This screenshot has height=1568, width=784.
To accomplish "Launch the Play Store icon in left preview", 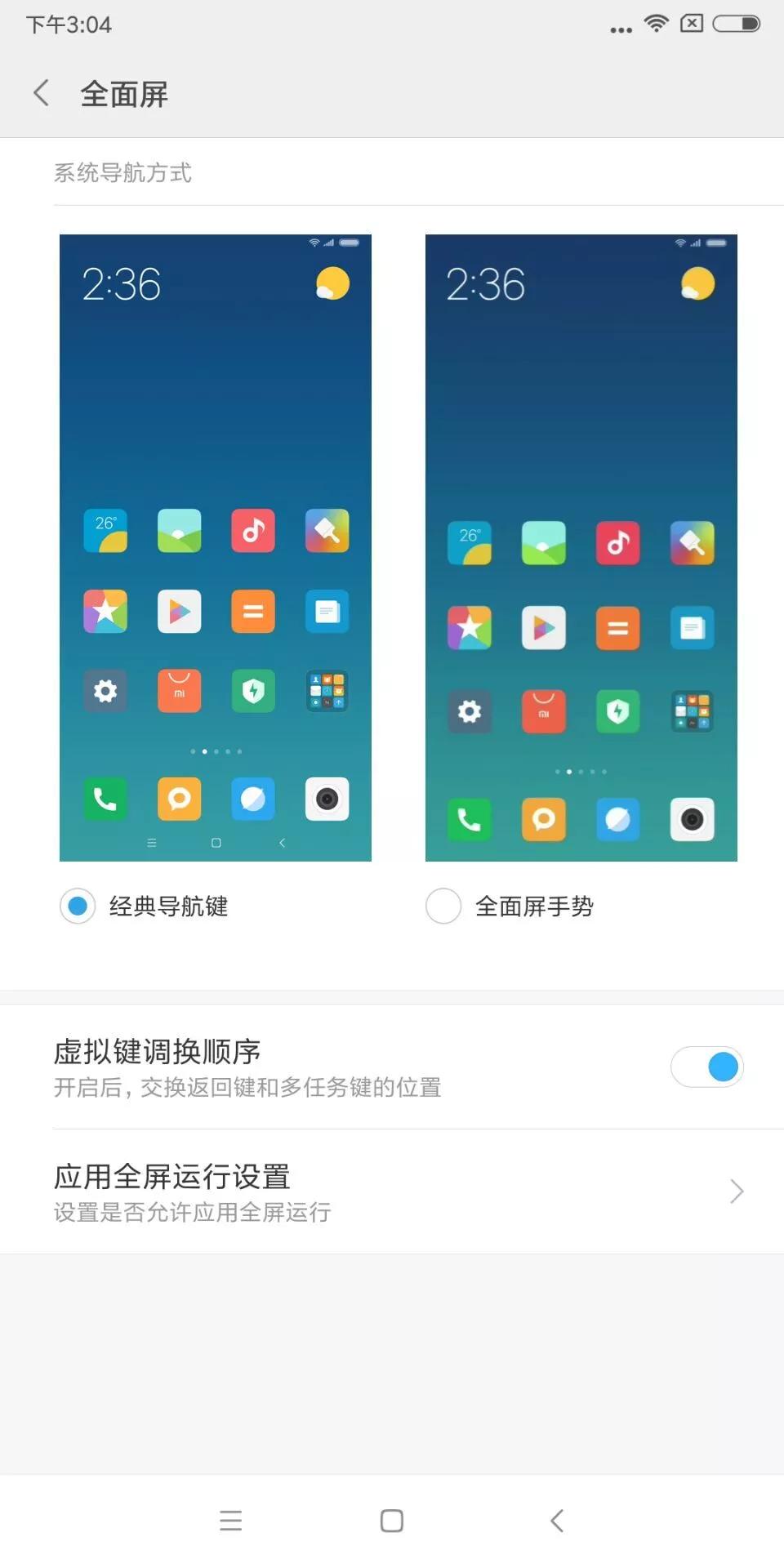I will (x=179, y=611).
